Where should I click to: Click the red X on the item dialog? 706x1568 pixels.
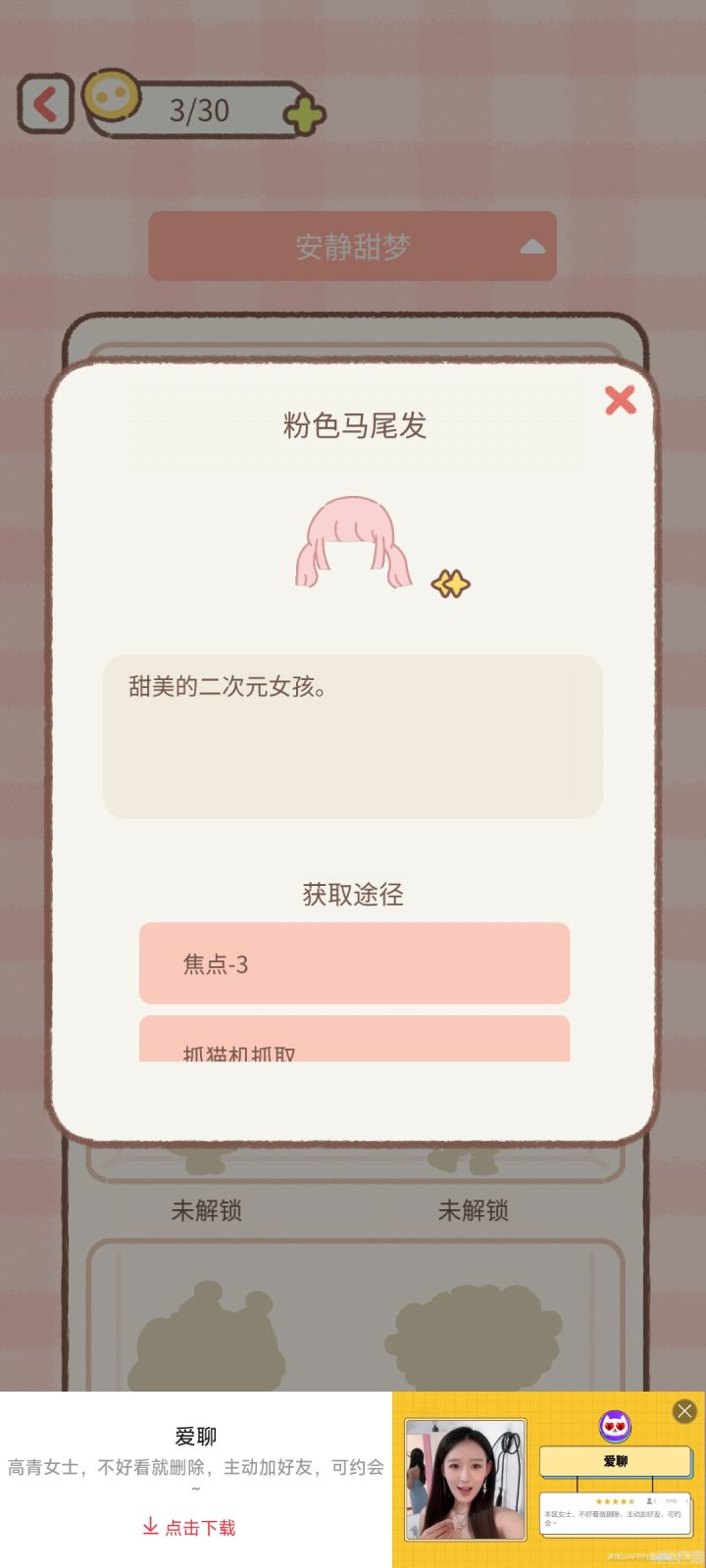[620, 401]
